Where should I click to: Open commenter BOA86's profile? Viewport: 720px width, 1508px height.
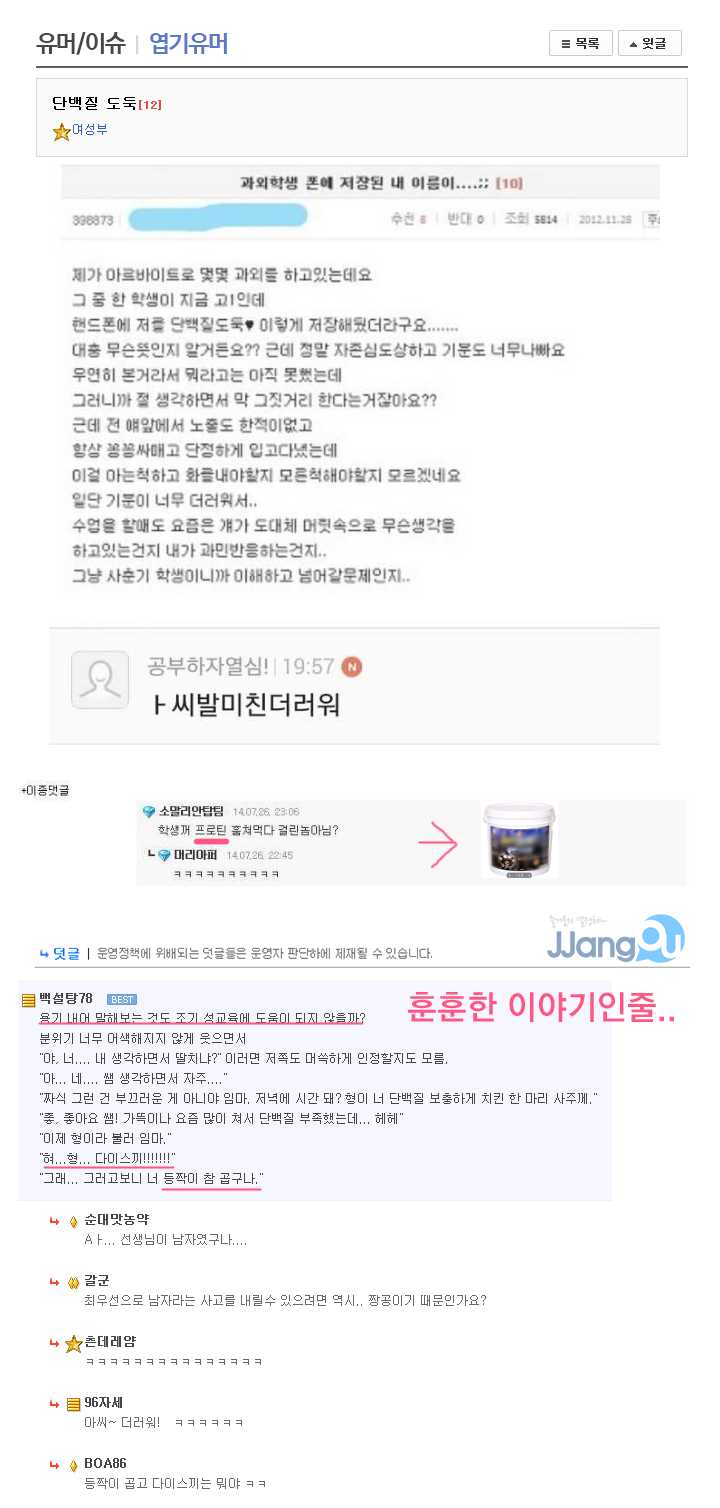pyautogui.click(x=105, y=1464)
